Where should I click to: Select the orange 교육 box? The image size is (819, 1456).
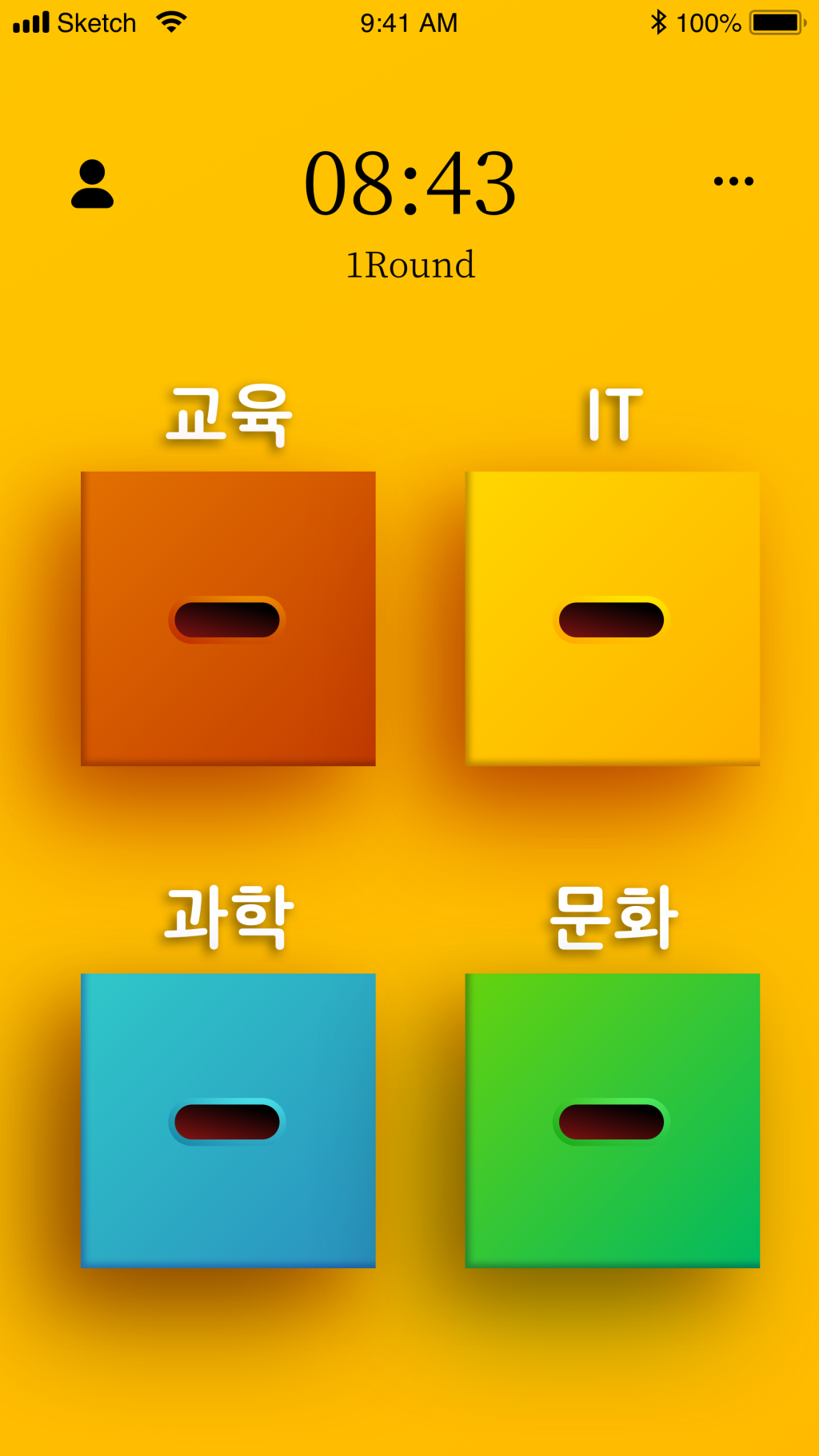(228, 618)
